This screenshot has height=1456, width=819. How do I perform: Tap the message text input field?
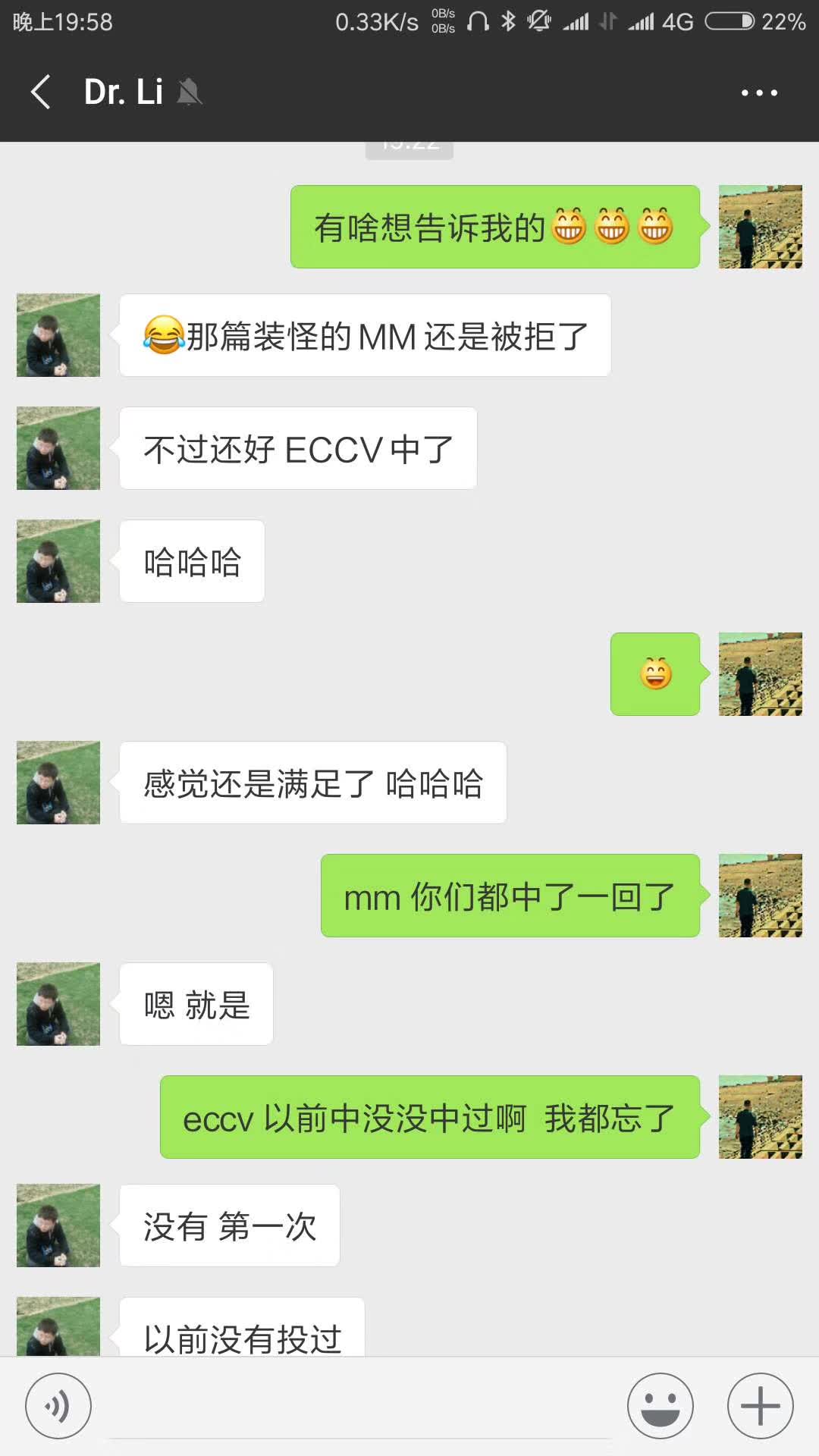(x=360, y=1407)
